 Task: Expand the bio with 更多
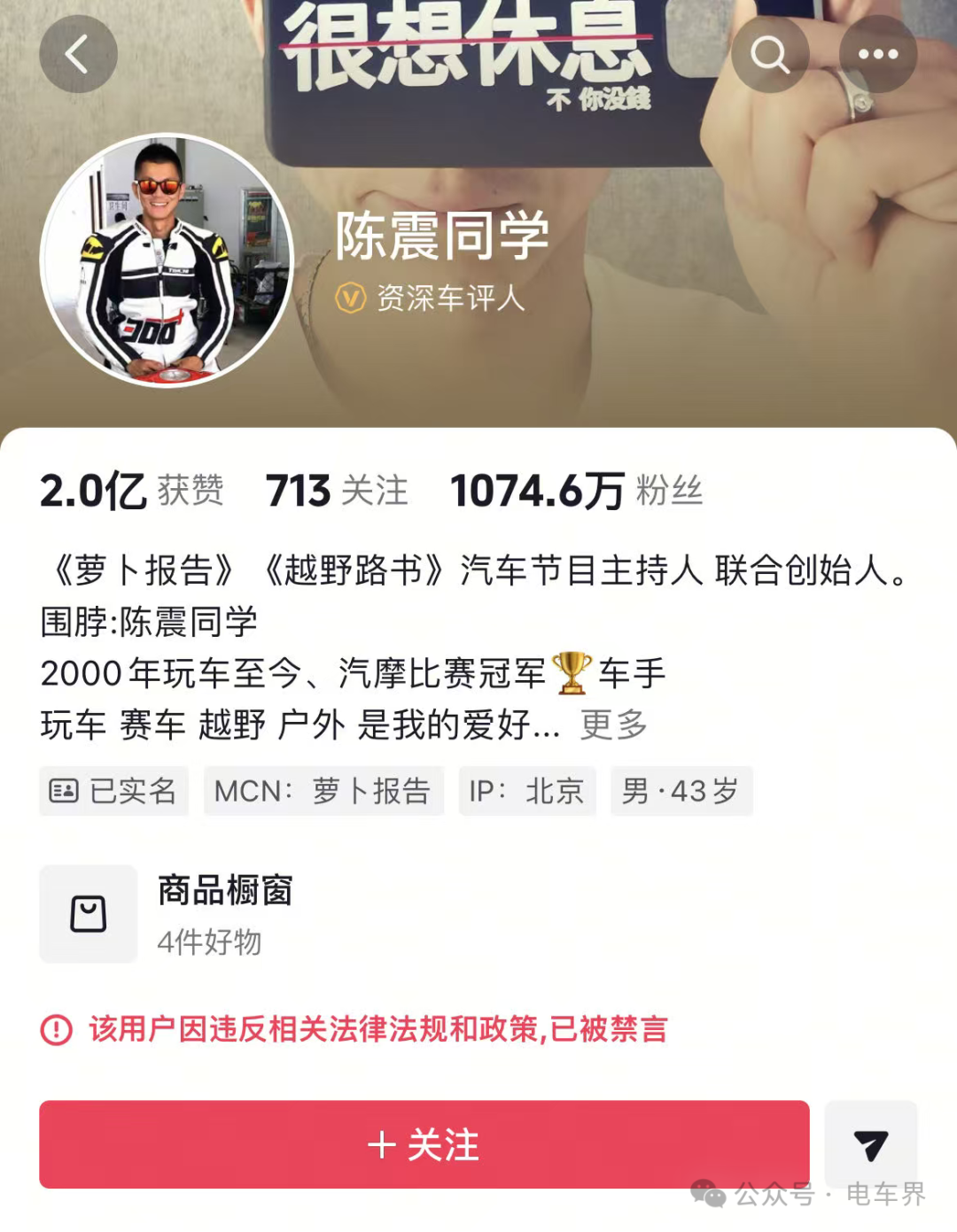614,724
